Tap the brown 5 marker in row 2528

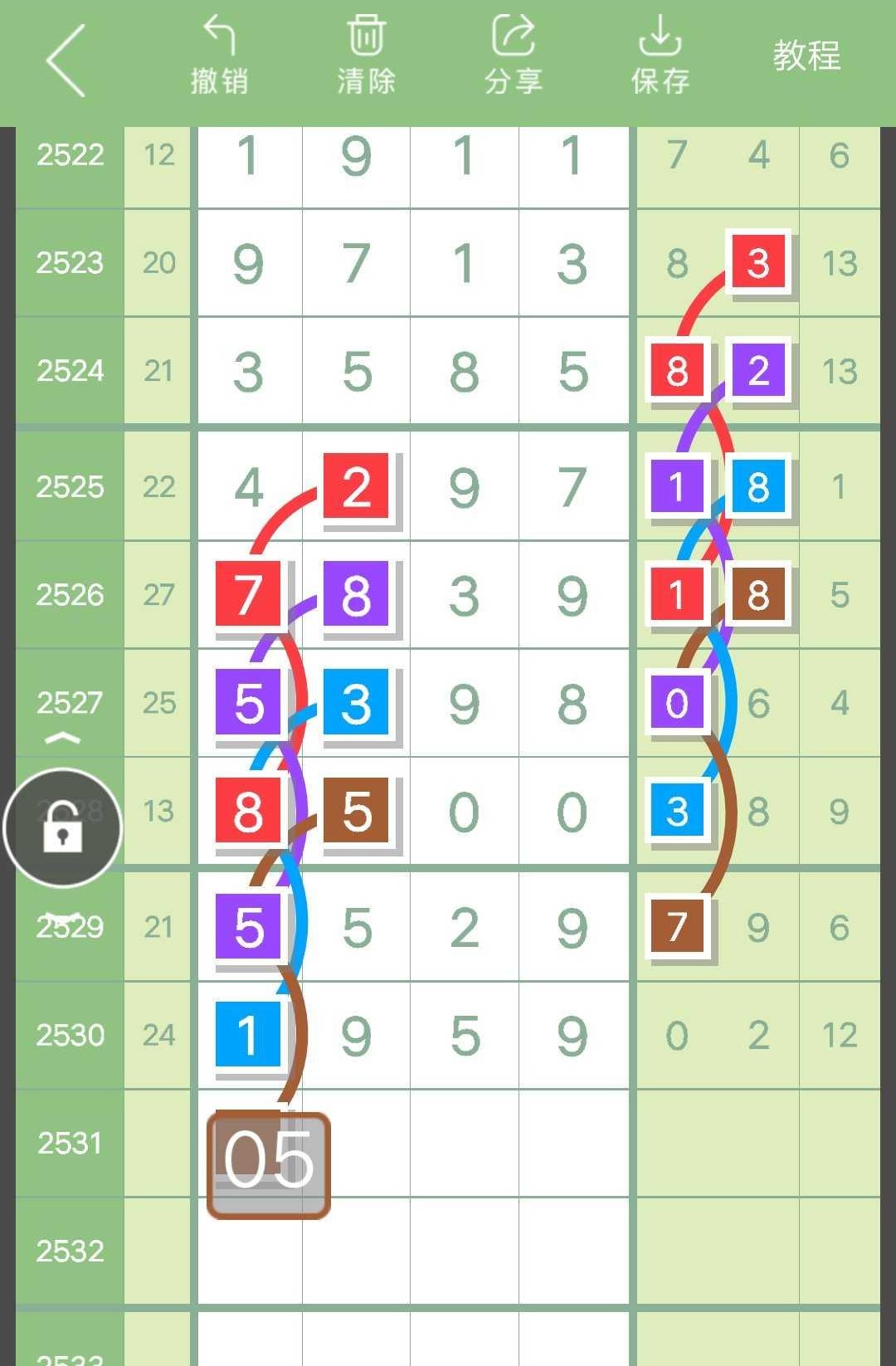(x=355, y=813)
